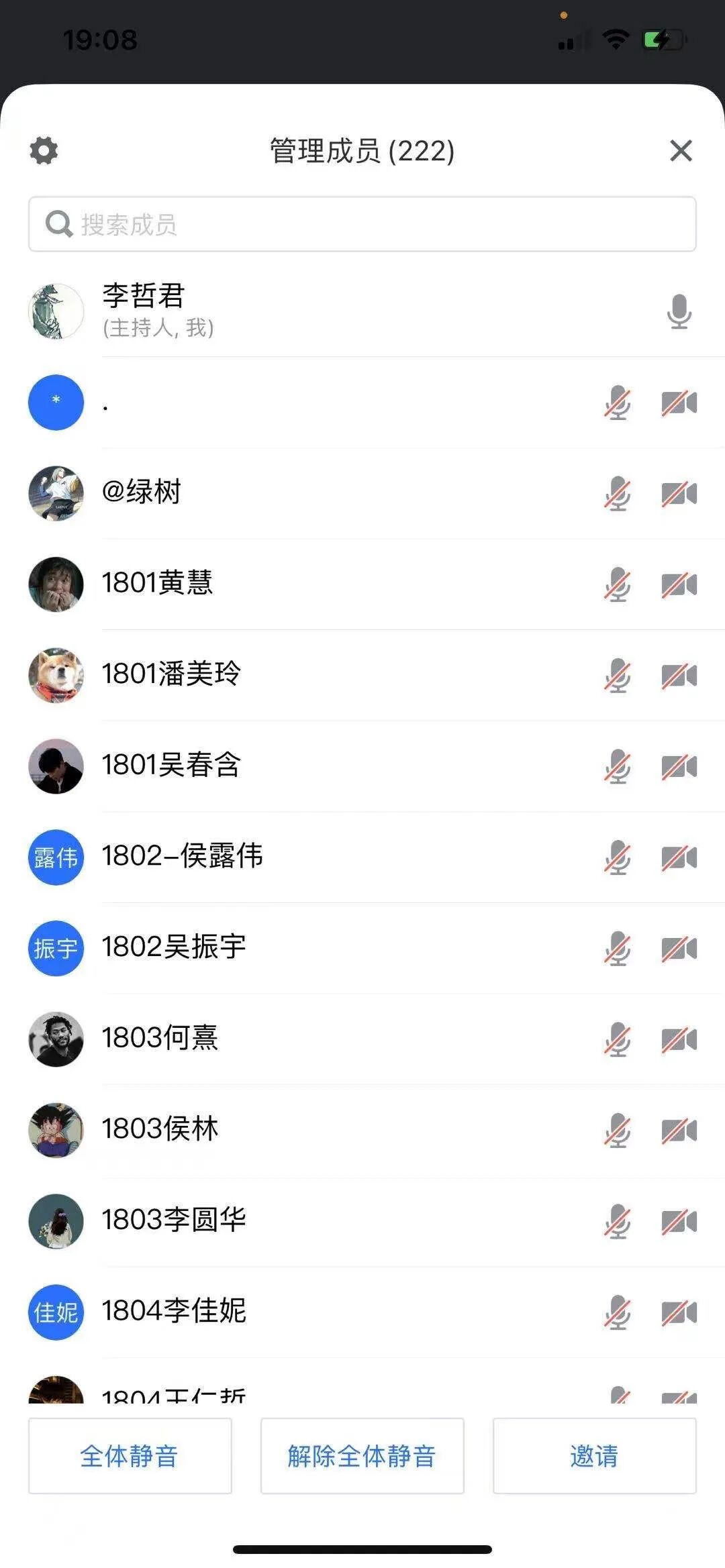This screenshot has height=1568, width=725.
Task: Click the search magnifier icon
Action: 59,224
